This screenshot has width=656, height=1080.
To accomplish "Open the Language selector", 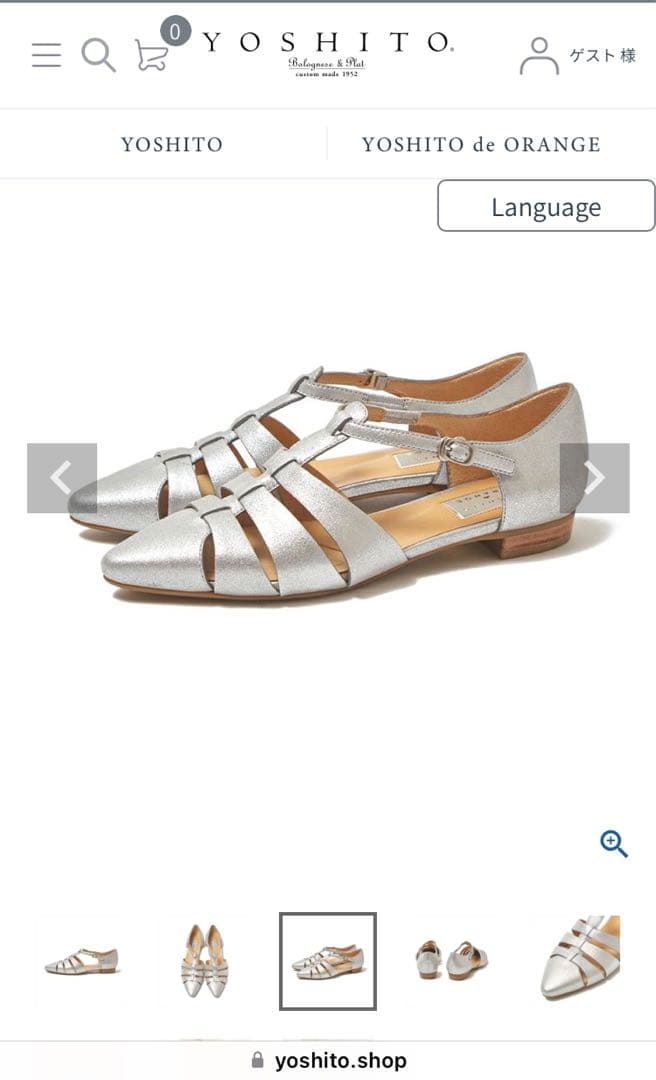I will pos(546,206).
